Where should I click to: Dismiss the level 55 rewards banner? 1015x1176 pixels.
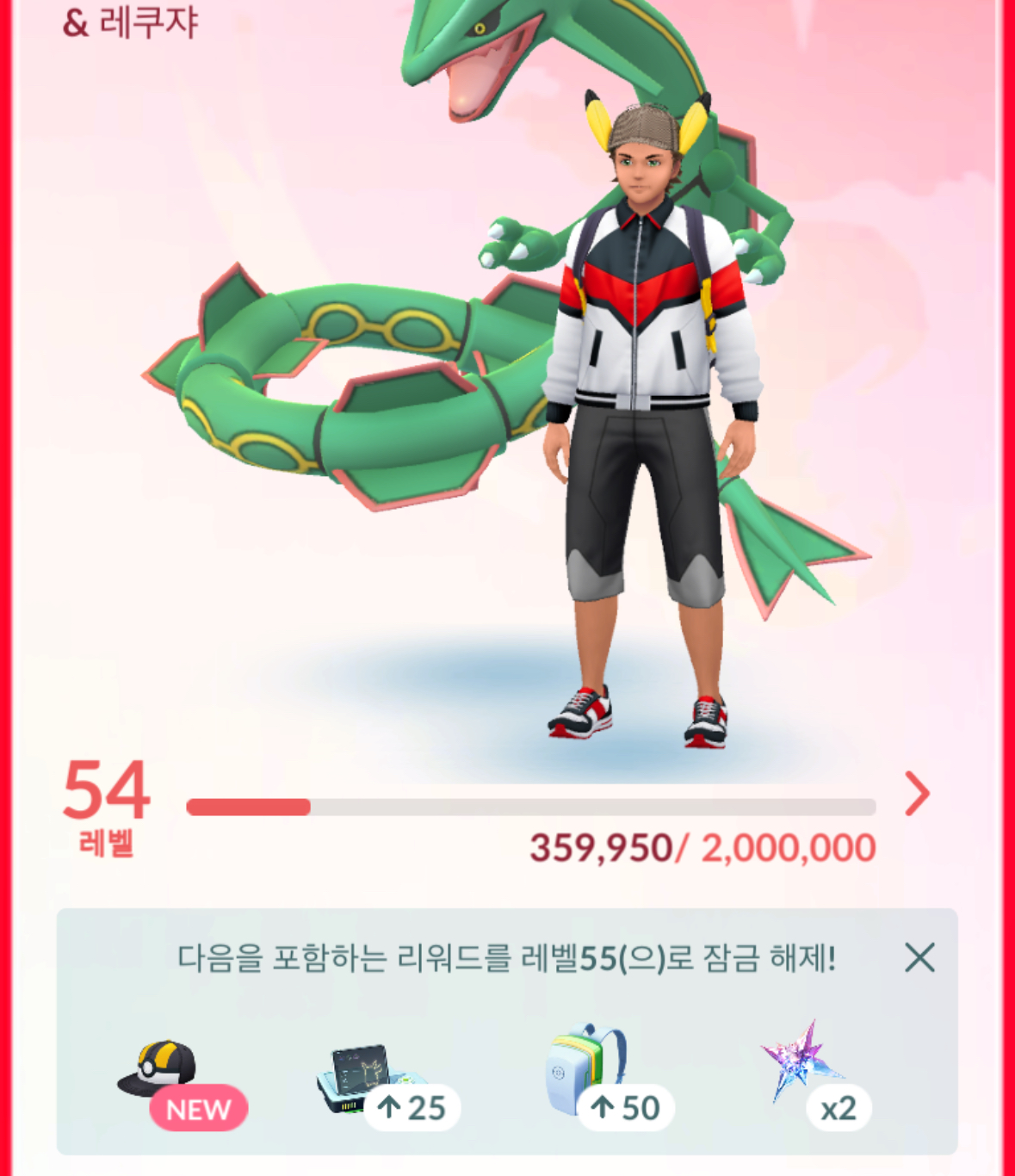919,957
